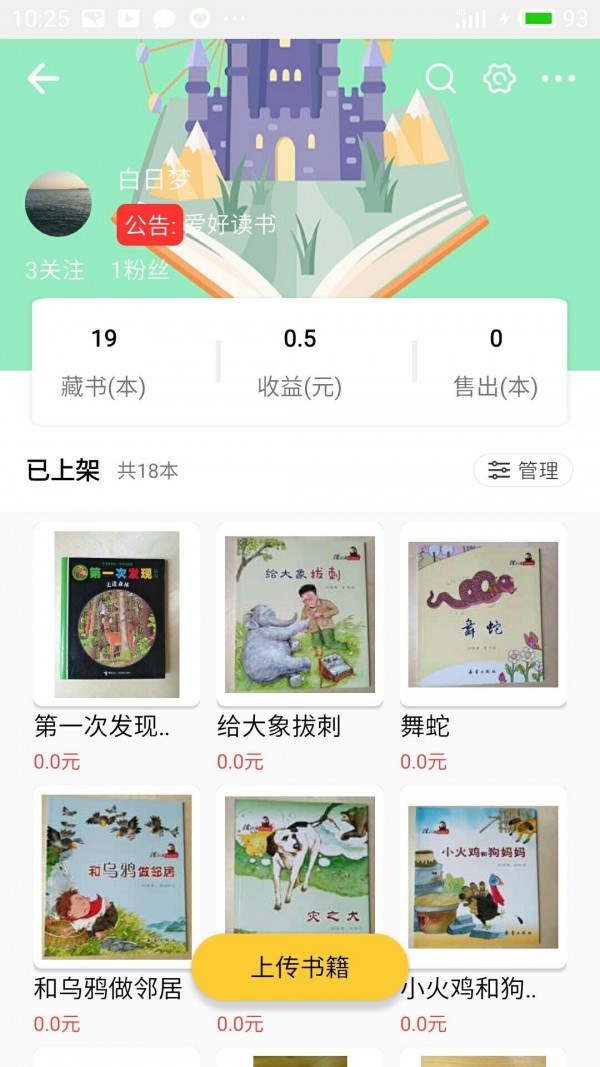Open the book 给大象拔刺
600x1067 pixels.
pyautogui.click(x=300, y=614)
